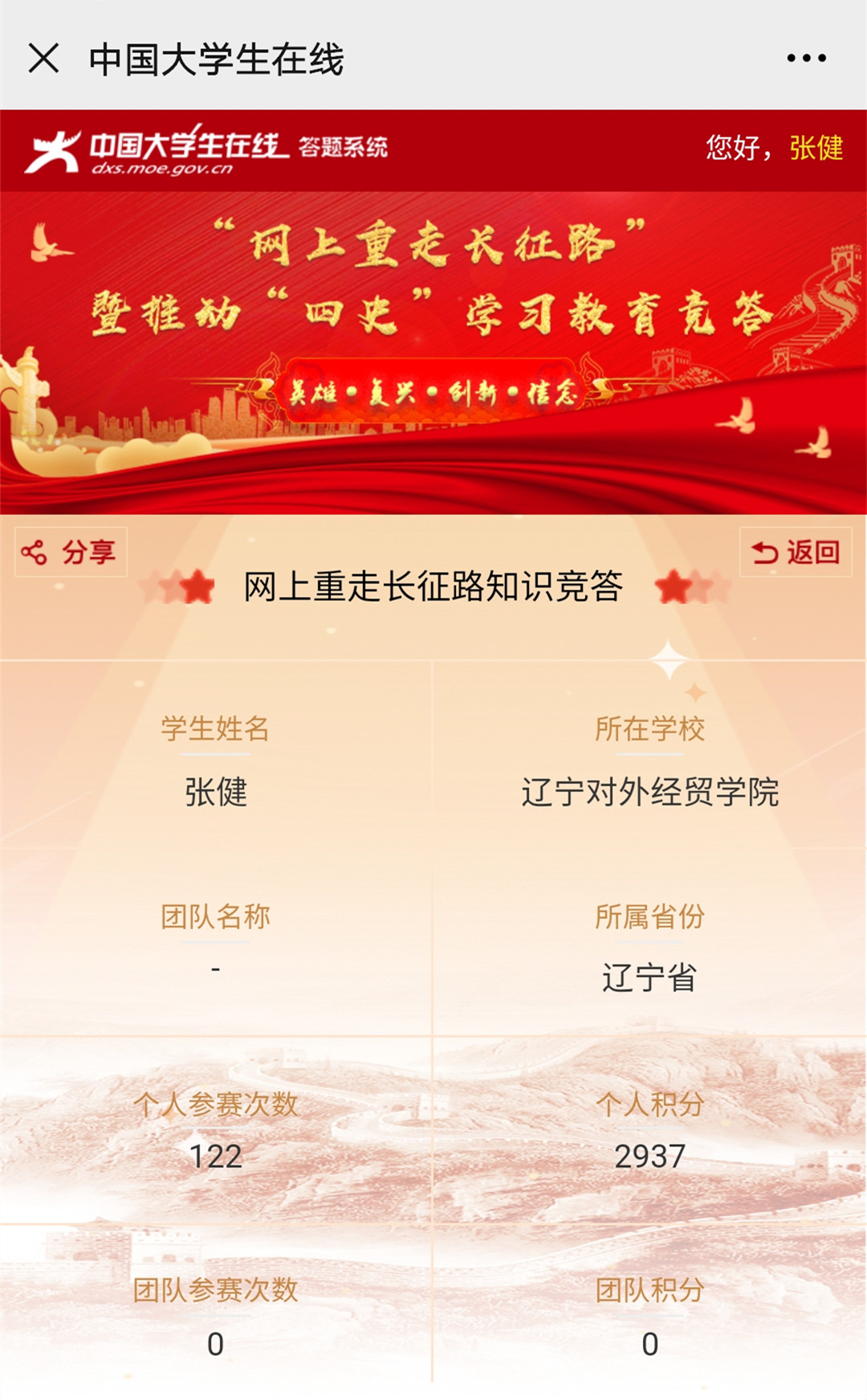Open the three-dot overflow menu
Viewport: 867px width, 1400px height.
point(806,59)
